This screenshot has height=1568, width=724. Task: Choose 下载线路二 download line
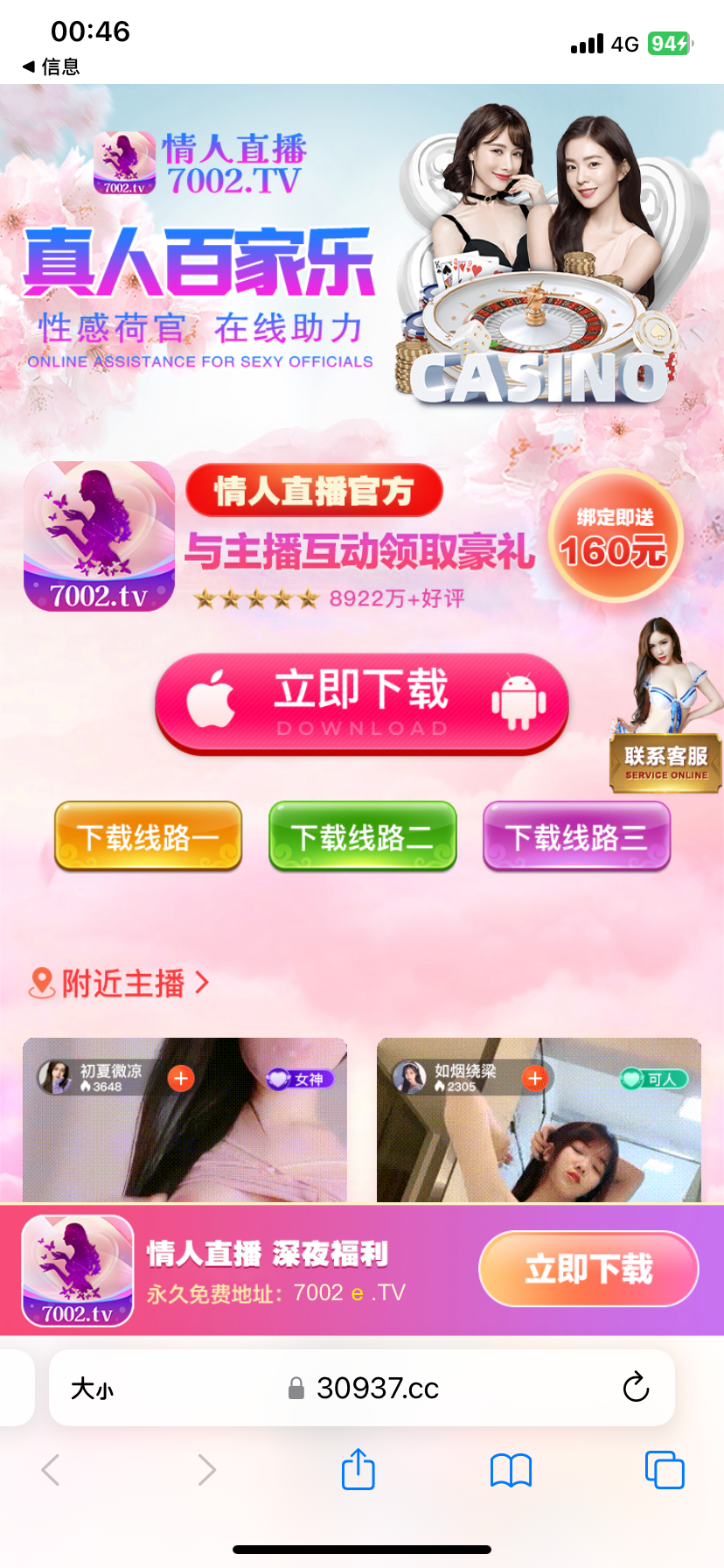(x=362, y=836)
